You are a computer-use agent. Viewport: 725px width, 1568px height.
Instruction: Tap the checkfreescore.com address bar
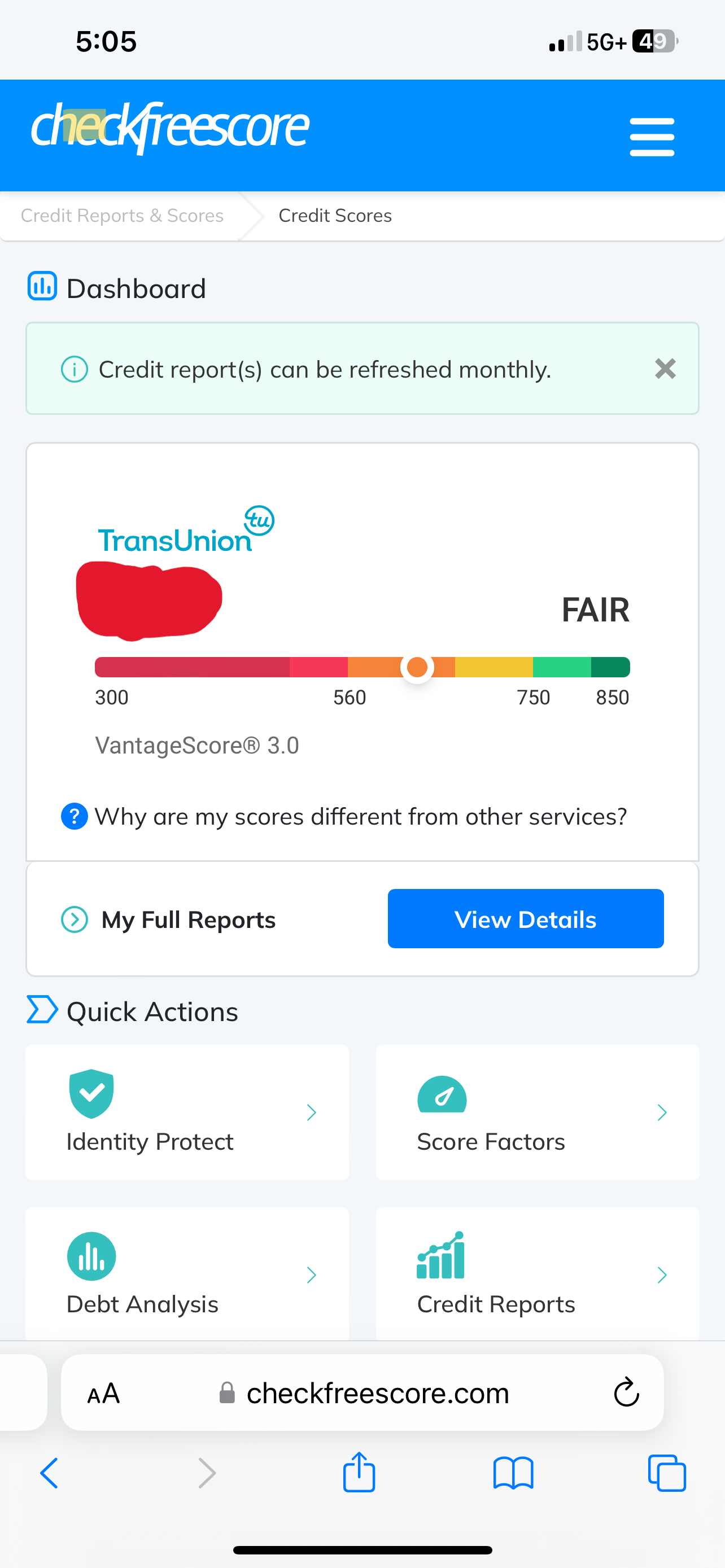(363, 1392)
